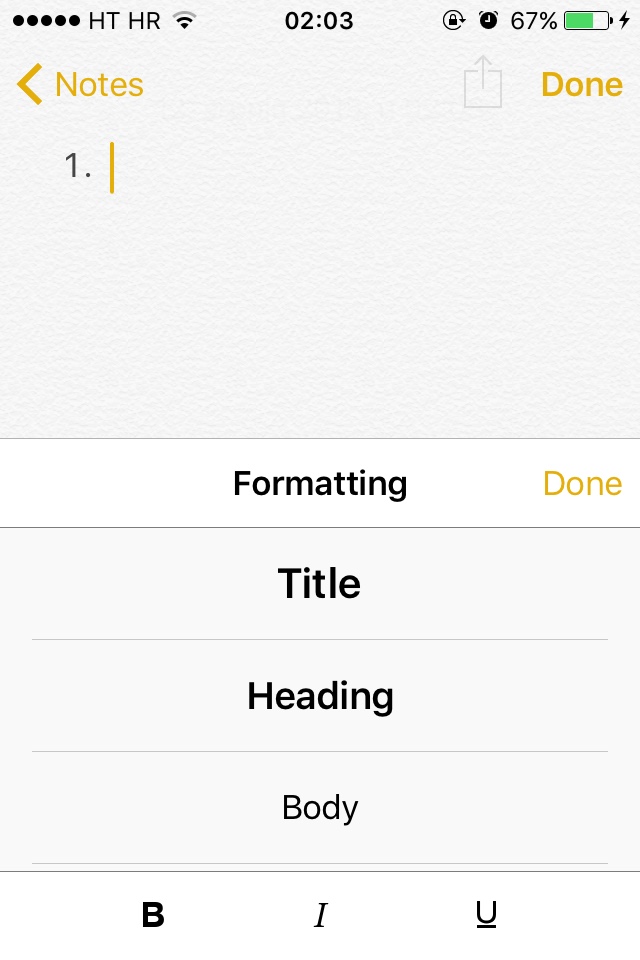The width and height of the screenshot is (640, 960).
Task: Apply the Title text style
Action: pyautogui.click(x=320, y=584)
